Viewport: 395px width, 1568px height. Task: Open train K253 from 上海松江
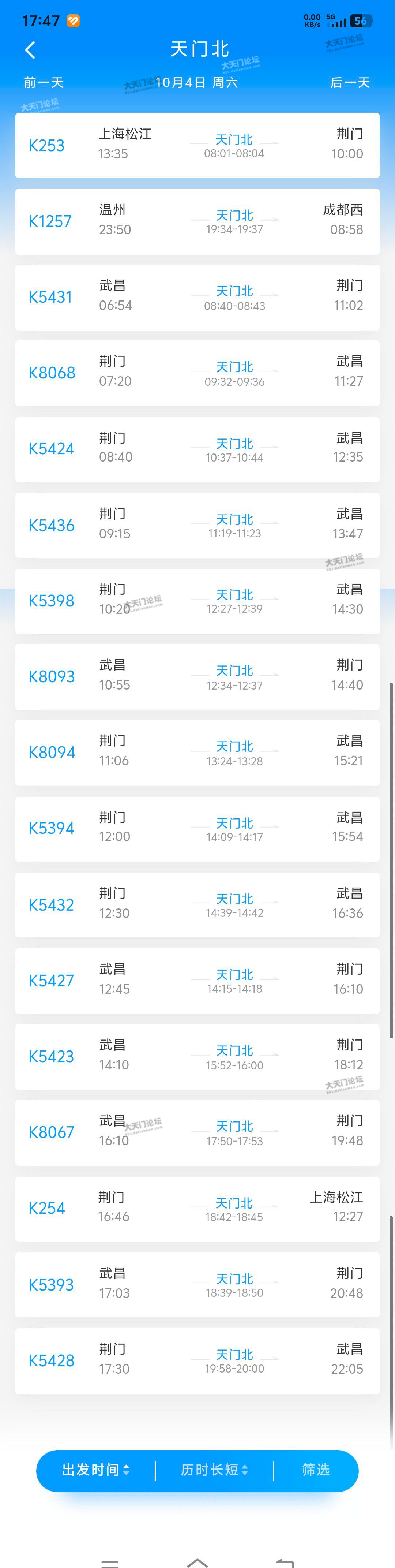tap(197, 145)
